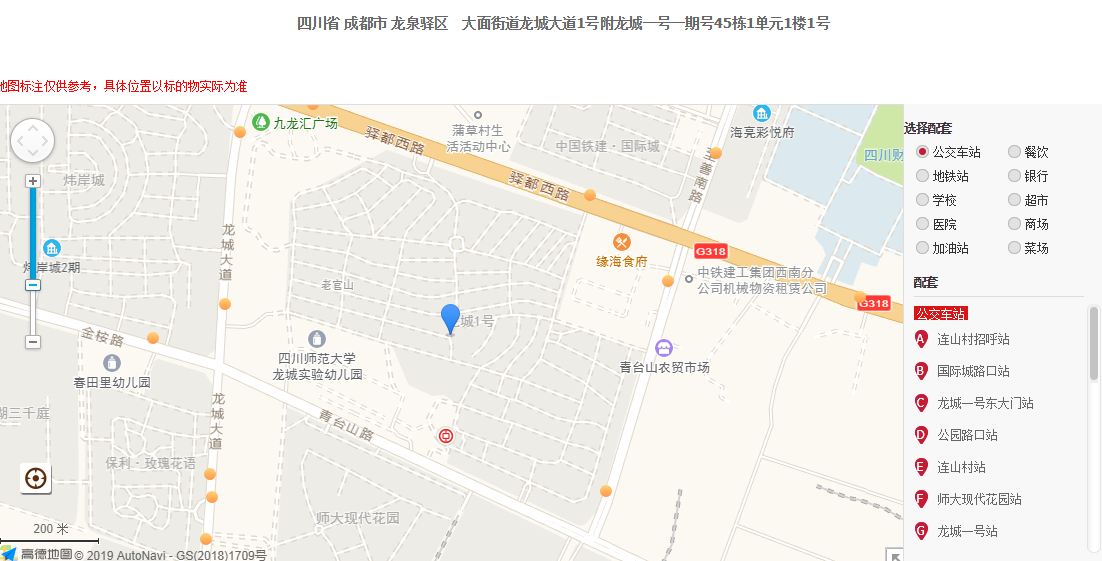Select 学校 in facility options

(x=922, y=200)
